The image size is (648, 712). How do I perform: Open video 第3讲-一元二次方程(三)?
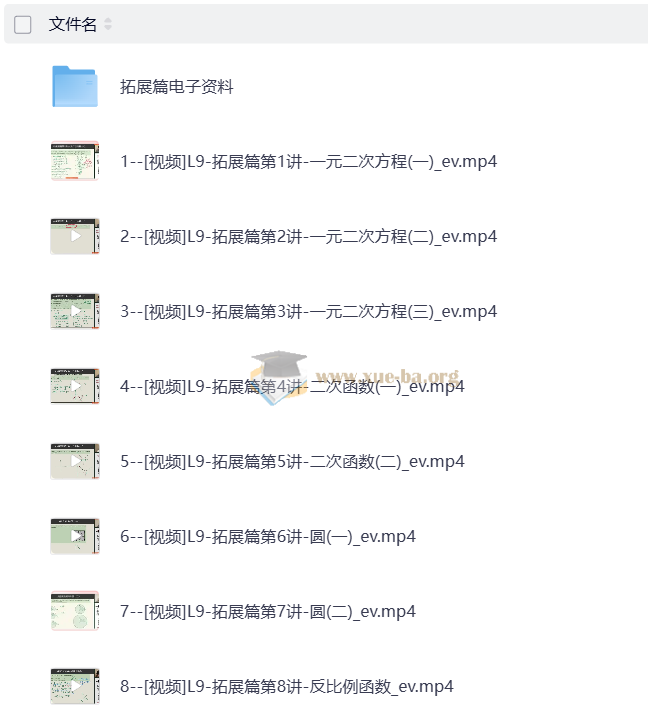pos(308,312)
